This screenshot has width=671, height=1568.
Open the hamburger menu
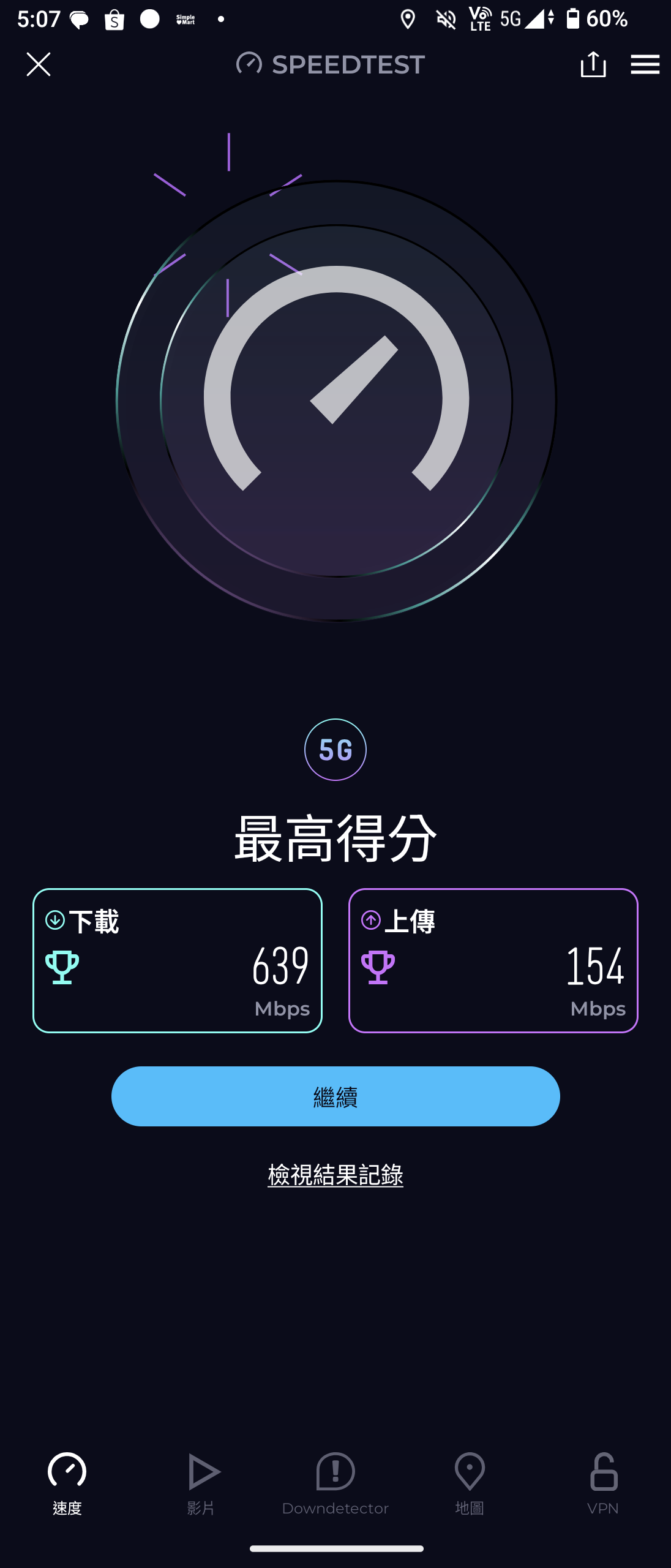click(645, 64)
